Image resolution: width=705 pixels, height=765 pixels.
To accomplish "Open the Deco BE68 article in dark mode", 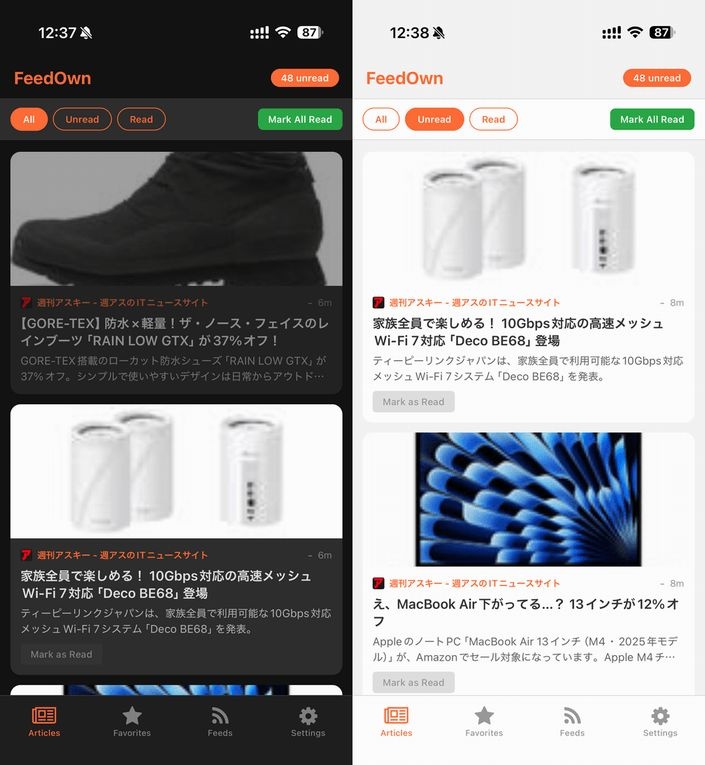I will click(x=175, y=585).
